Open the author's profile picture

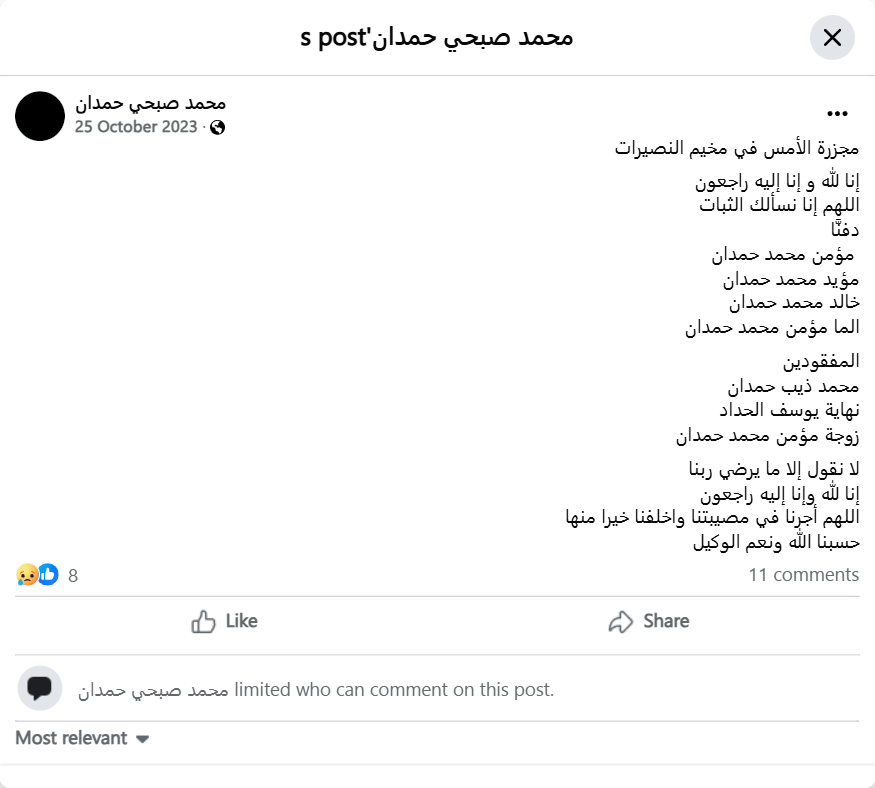[x=40, y=115]
